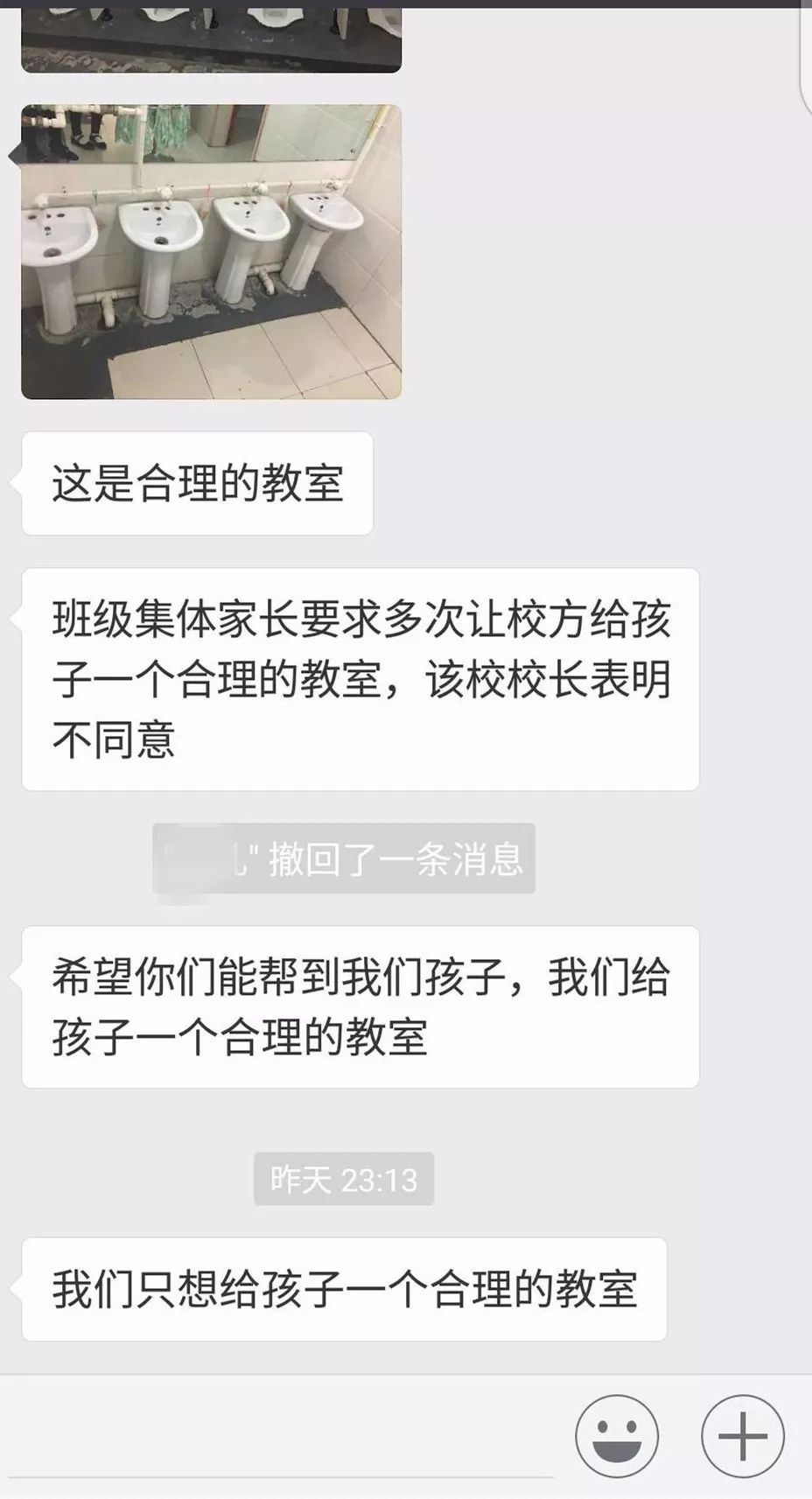Open the emoji picker

[x=617, y=1436]
